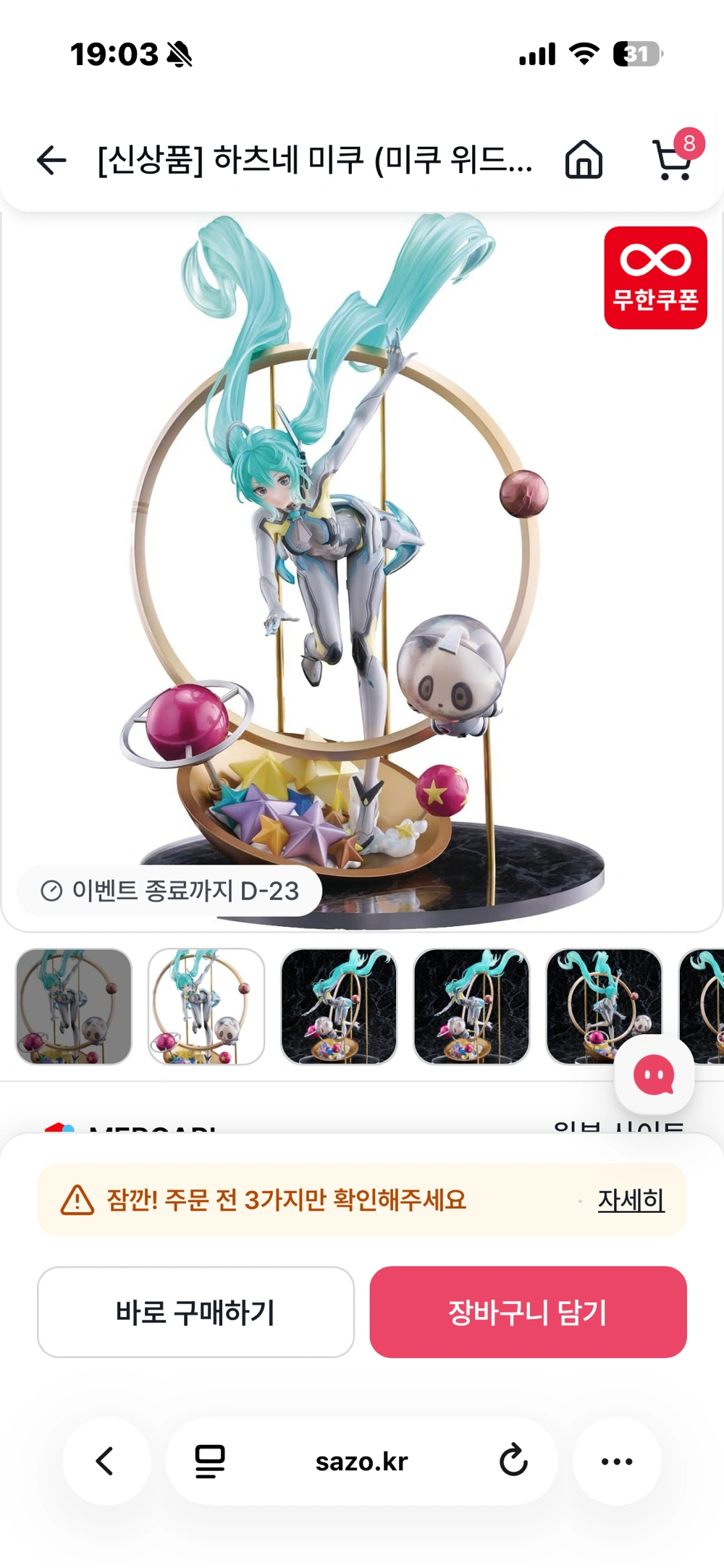The width and height of the screenshot is (724, 1568).
Task: Open 자세히 details link in notice
Action: pyautogui.click(x=631, y=1200)
